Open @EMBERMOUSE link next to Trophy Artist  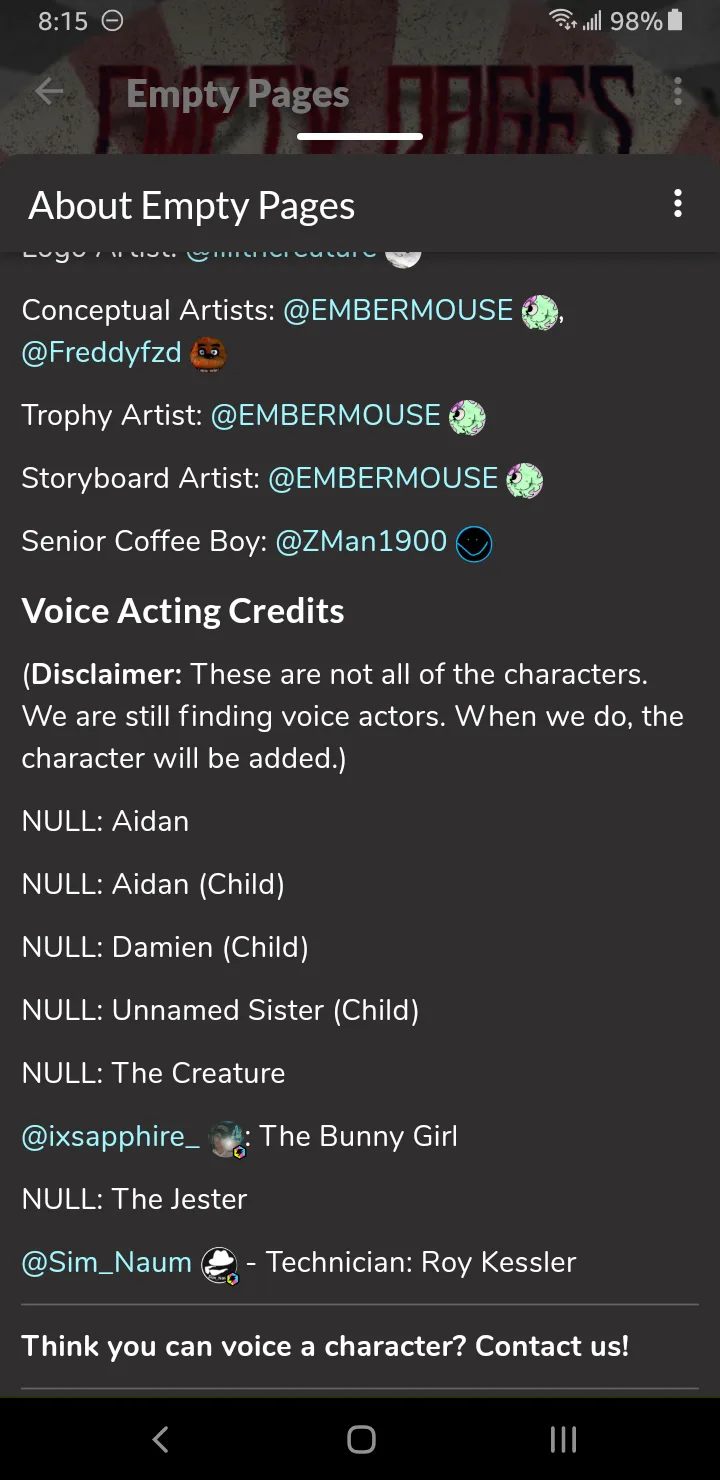pyautogui.click(x=325, y=415)
